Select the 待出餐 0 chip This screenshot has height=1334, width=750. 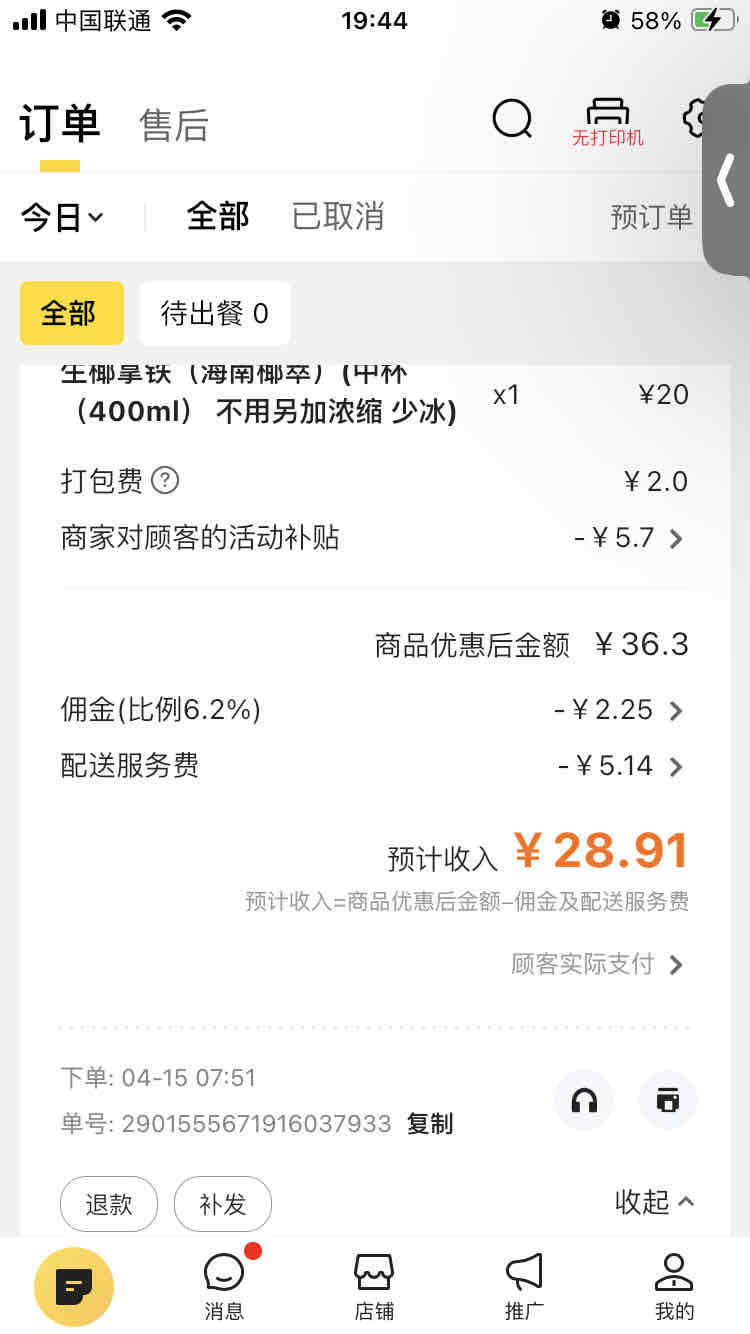pos(215,314)
